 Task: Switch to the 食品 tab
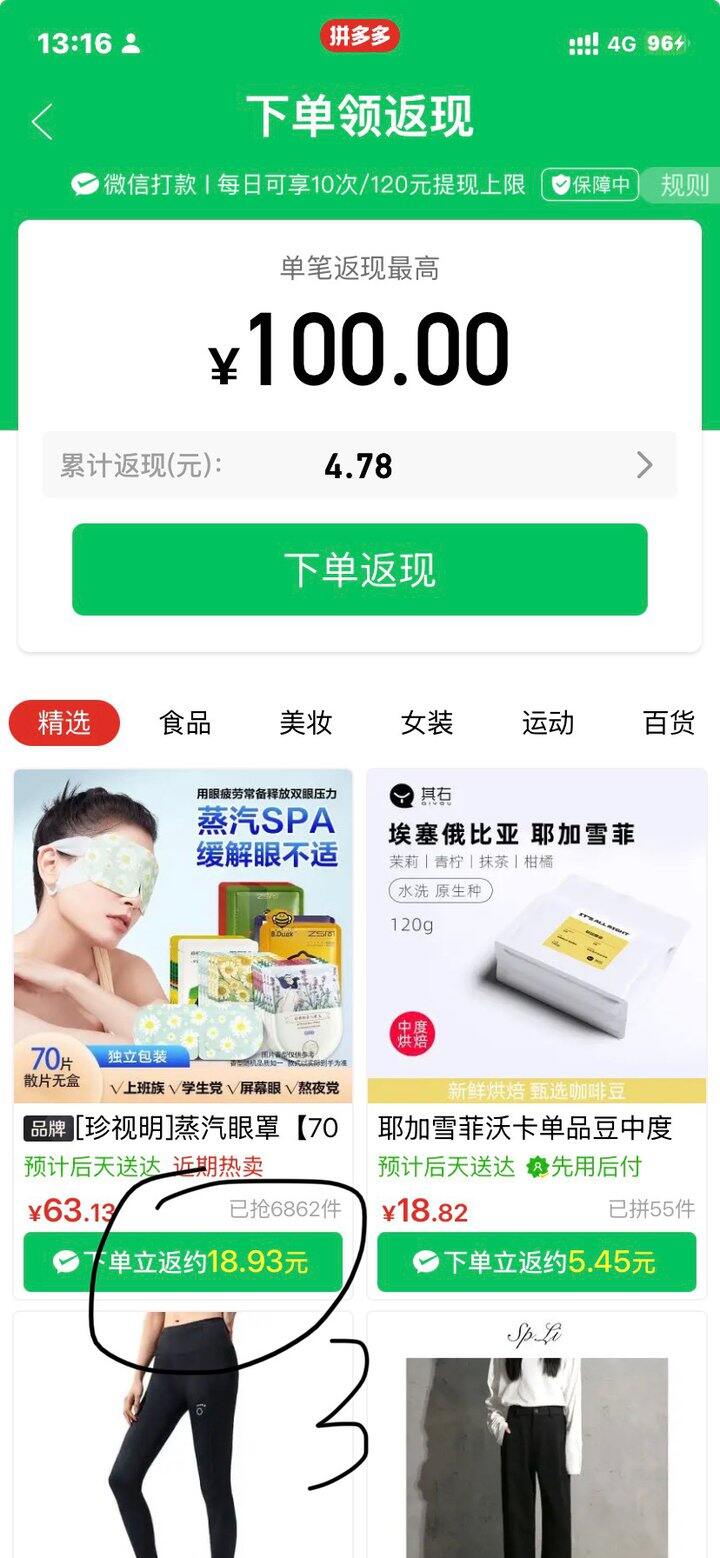tap(185, 722)
